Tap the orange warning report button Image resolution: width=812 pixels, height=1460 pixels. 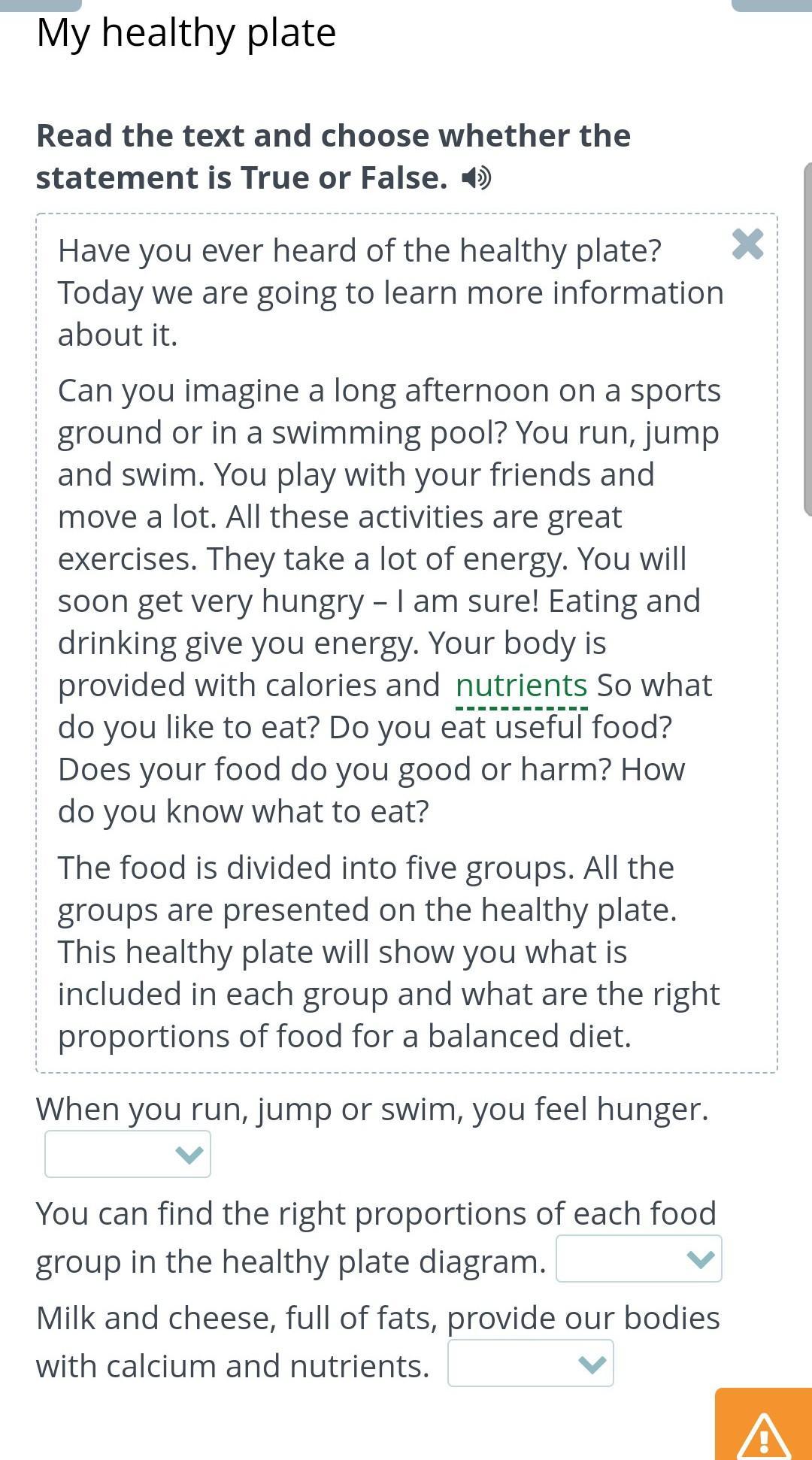click(x=763, y=1424)
